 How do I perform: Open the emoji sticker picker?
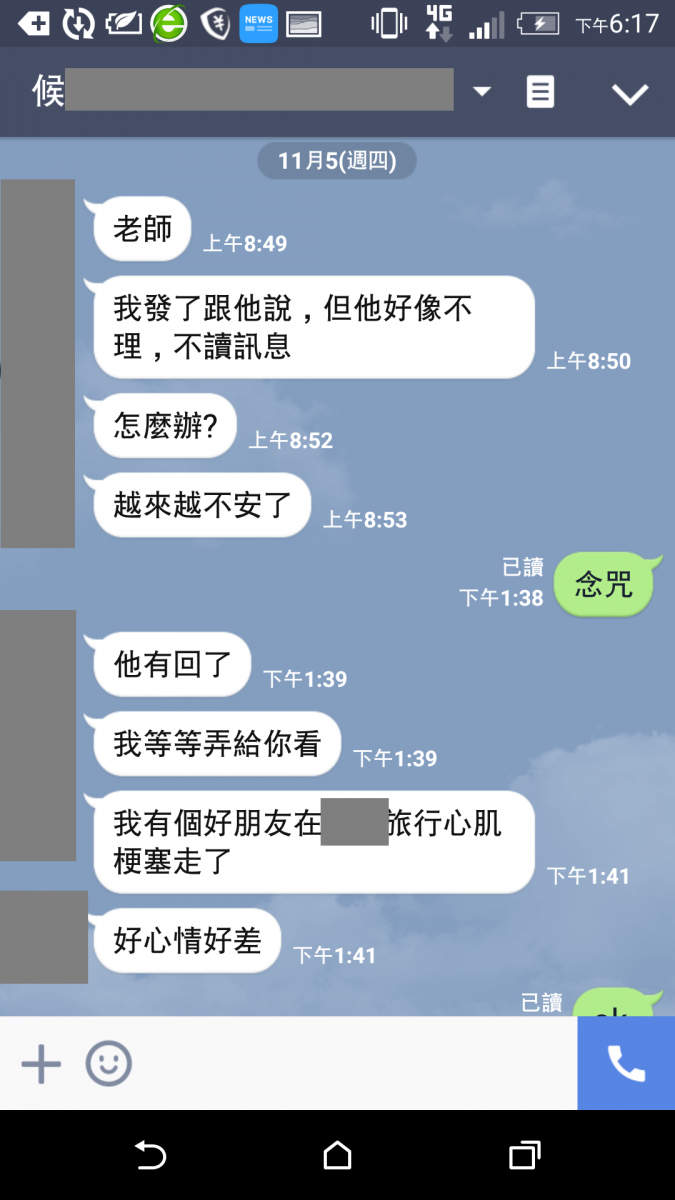click(108, 1064)
